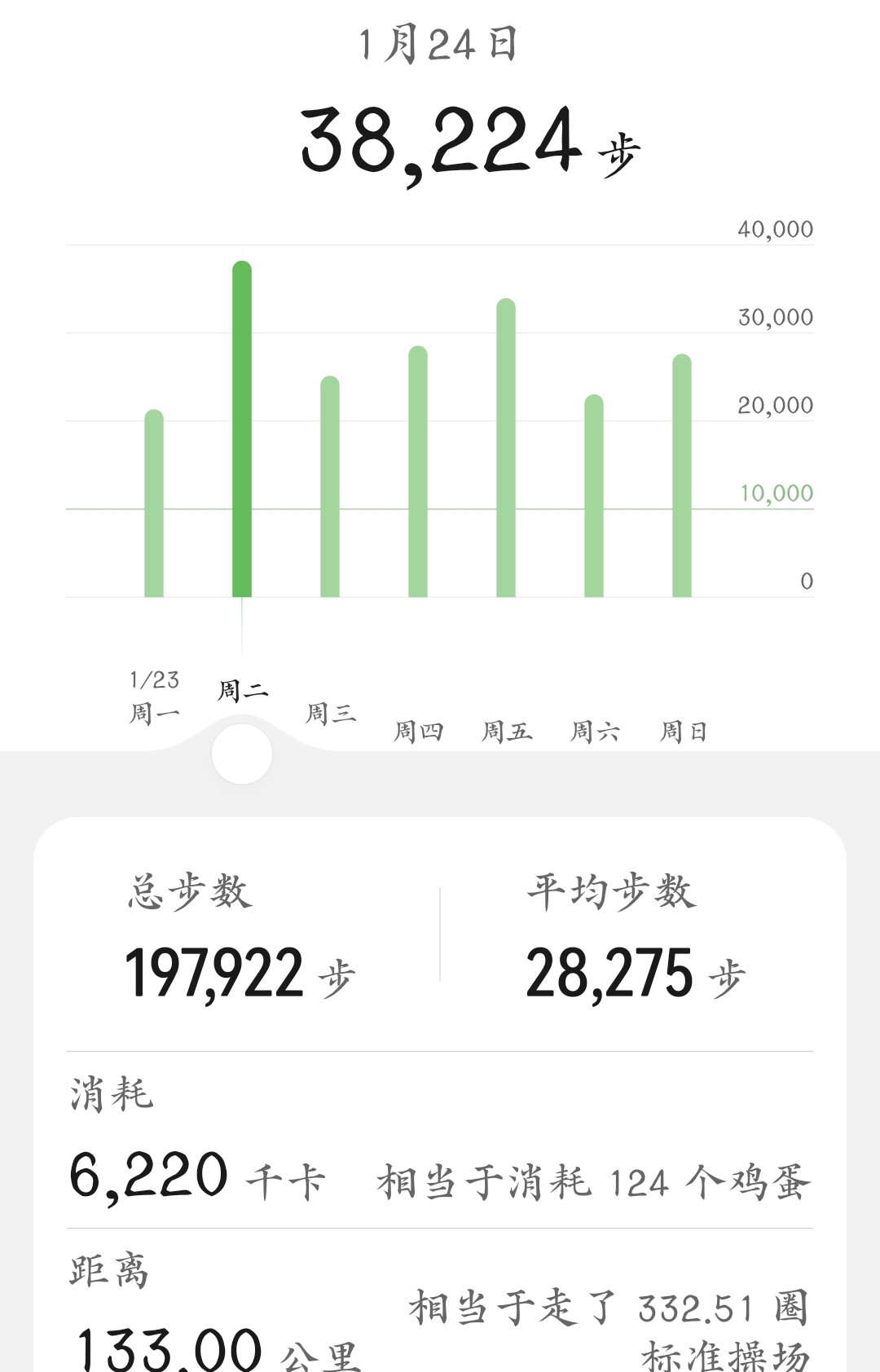This screenshot has width=880, height=1372.
Task: Select the 周三 bar in chart
Action: pyautogui.click(x=330, y=487)
